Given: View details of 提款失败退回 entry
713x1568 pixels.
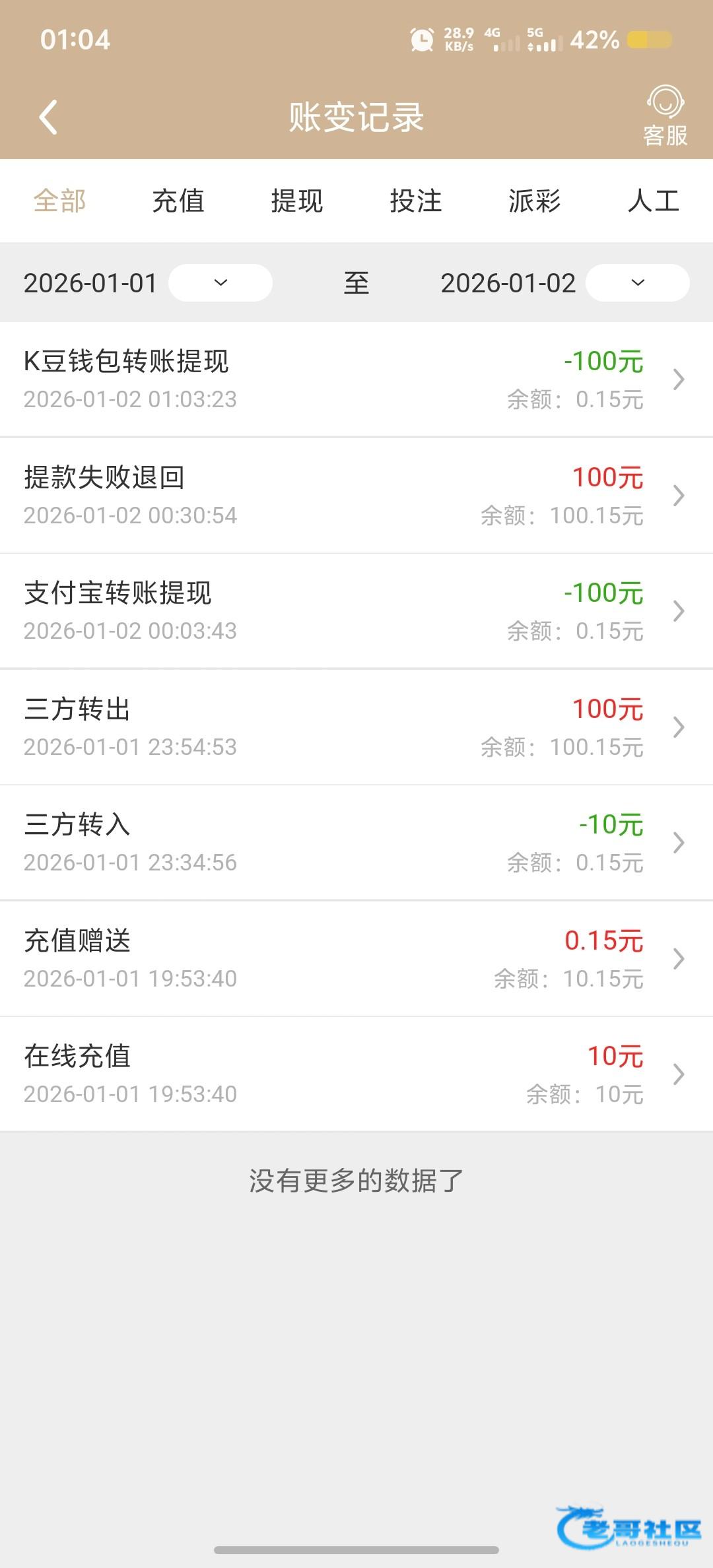Looking at the screenshot, I should (x=356, y=496).
